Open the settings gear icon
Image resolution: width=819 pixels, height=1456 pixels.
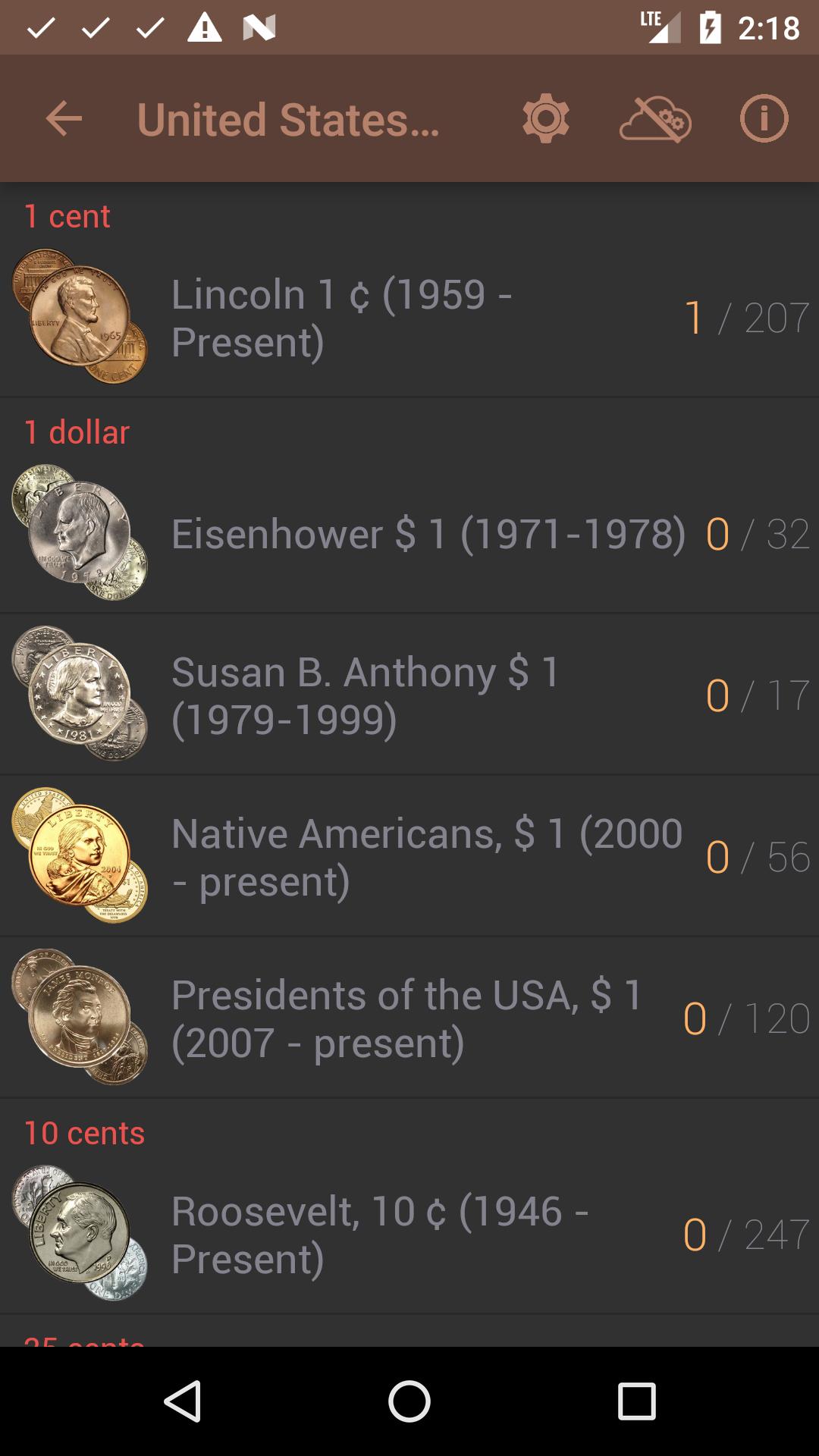[x=545, y=118]
